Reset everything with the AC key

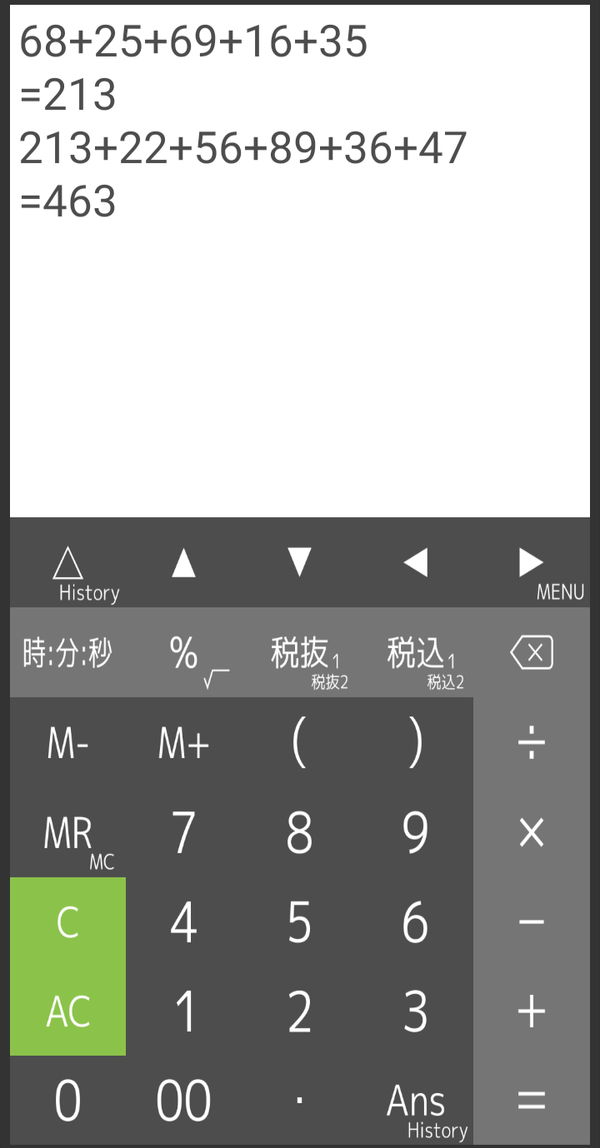(x=68, y=1011)
